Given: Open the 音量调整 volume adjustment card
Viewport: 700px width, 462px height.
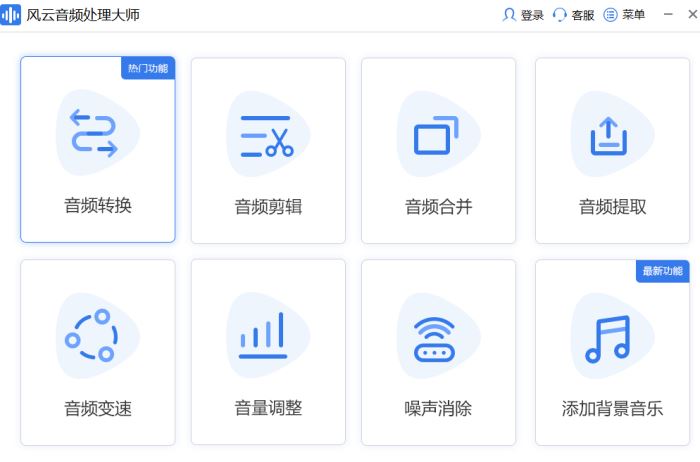Looking at the screenshot, I should [x=268, y=352].
